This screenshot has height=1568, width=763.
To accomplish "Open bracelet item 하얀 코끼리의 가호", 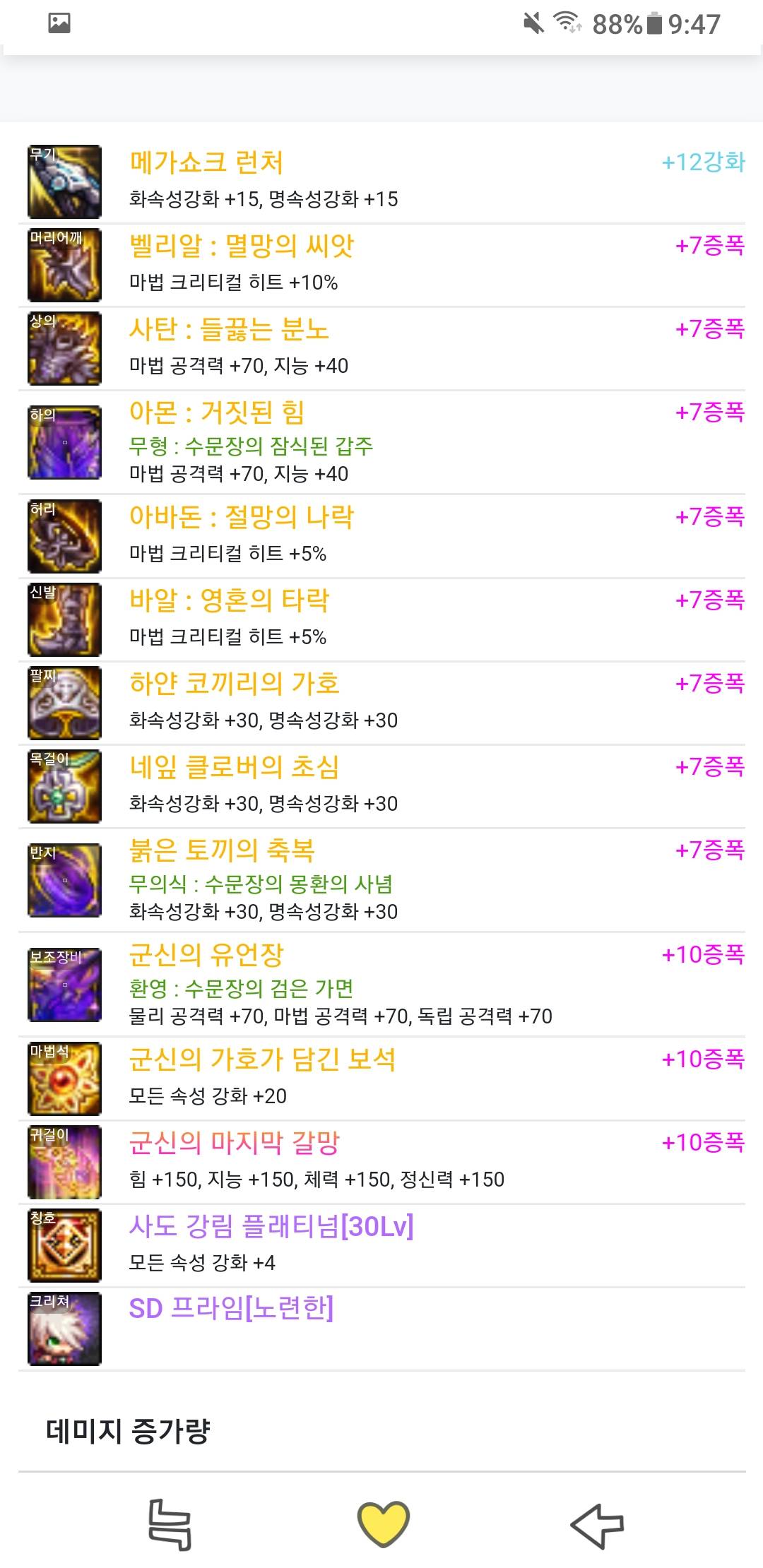I will point(234,684).
